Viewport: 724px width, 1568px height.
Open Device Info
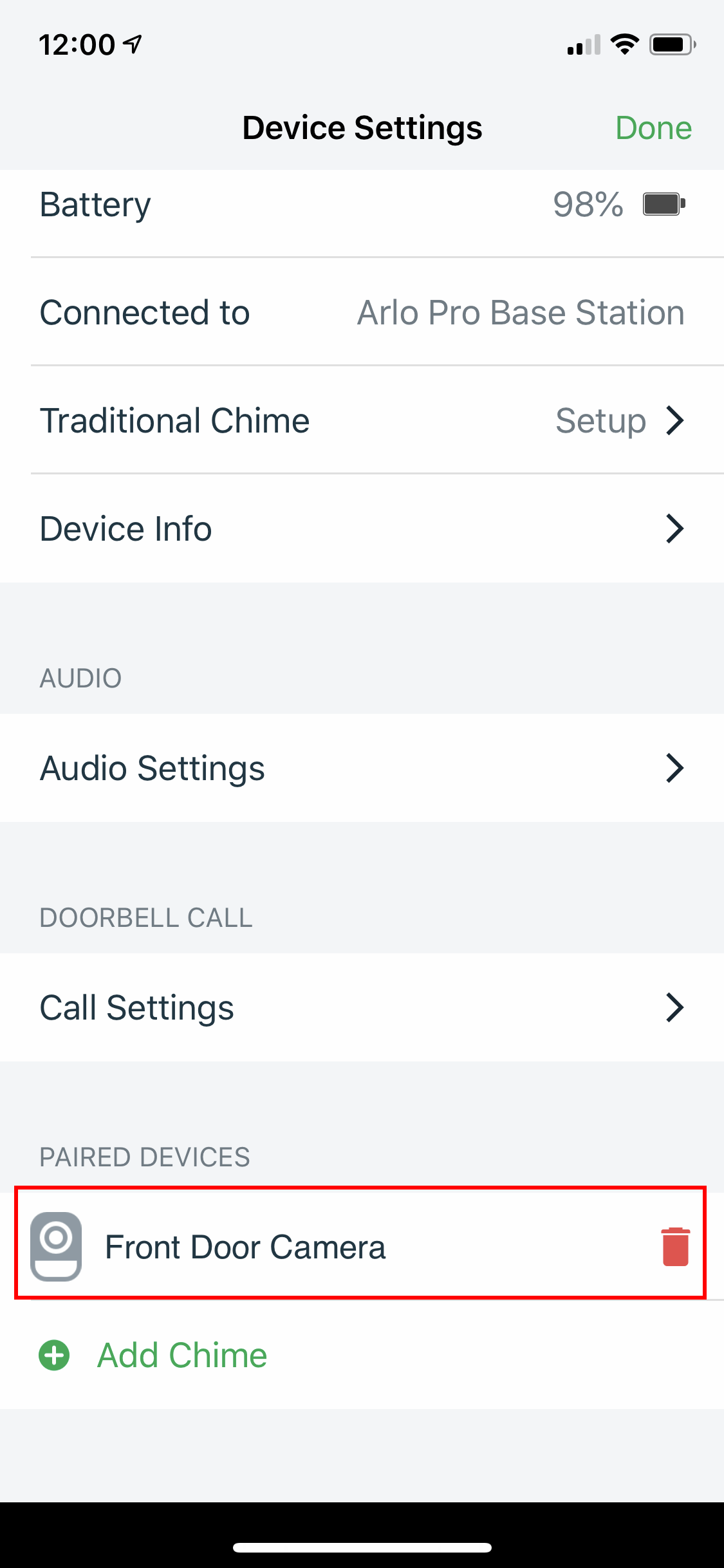(362, 529)
